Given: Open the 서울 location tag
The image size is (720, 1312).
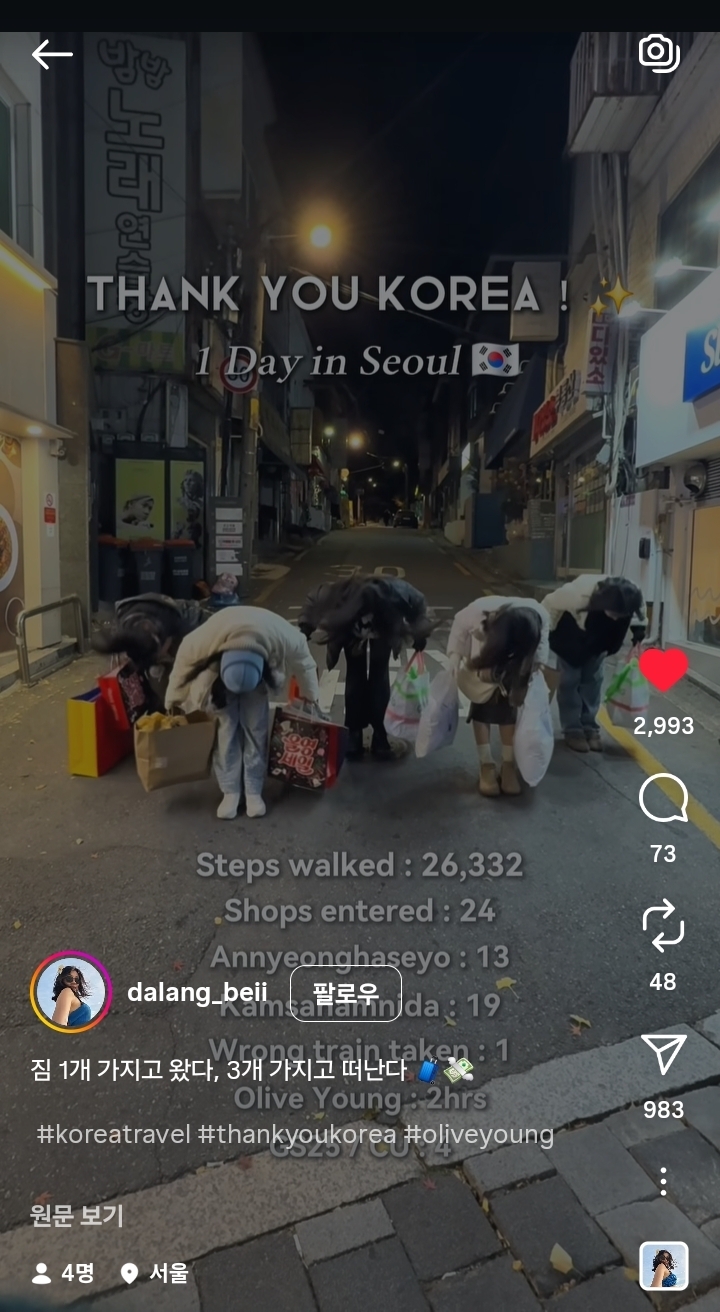Looking at the screenshot, I should 154,1273.
